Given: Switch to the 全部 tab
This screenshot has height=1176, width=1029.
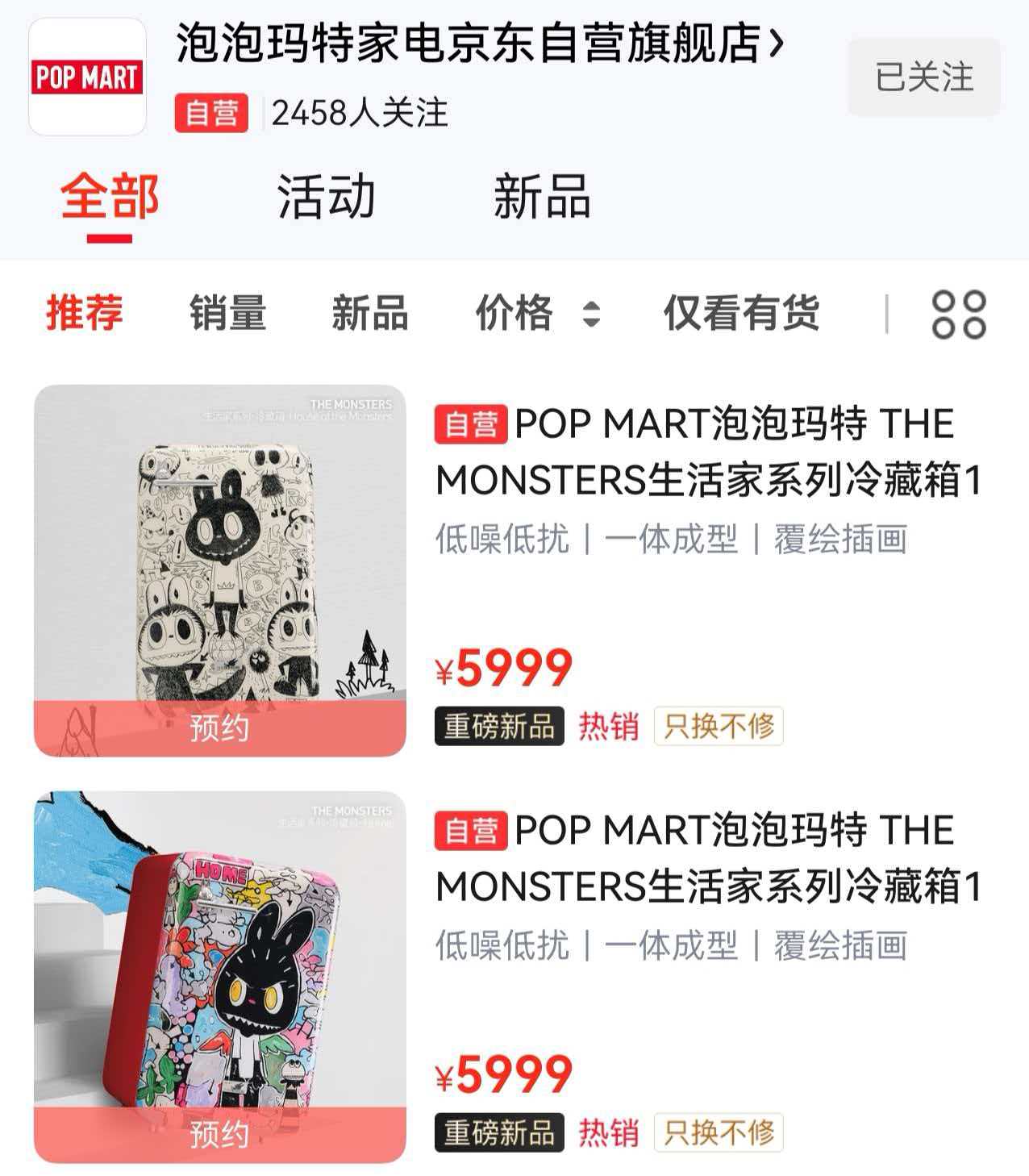Looking at the screenshot, I should coord(110,197).
